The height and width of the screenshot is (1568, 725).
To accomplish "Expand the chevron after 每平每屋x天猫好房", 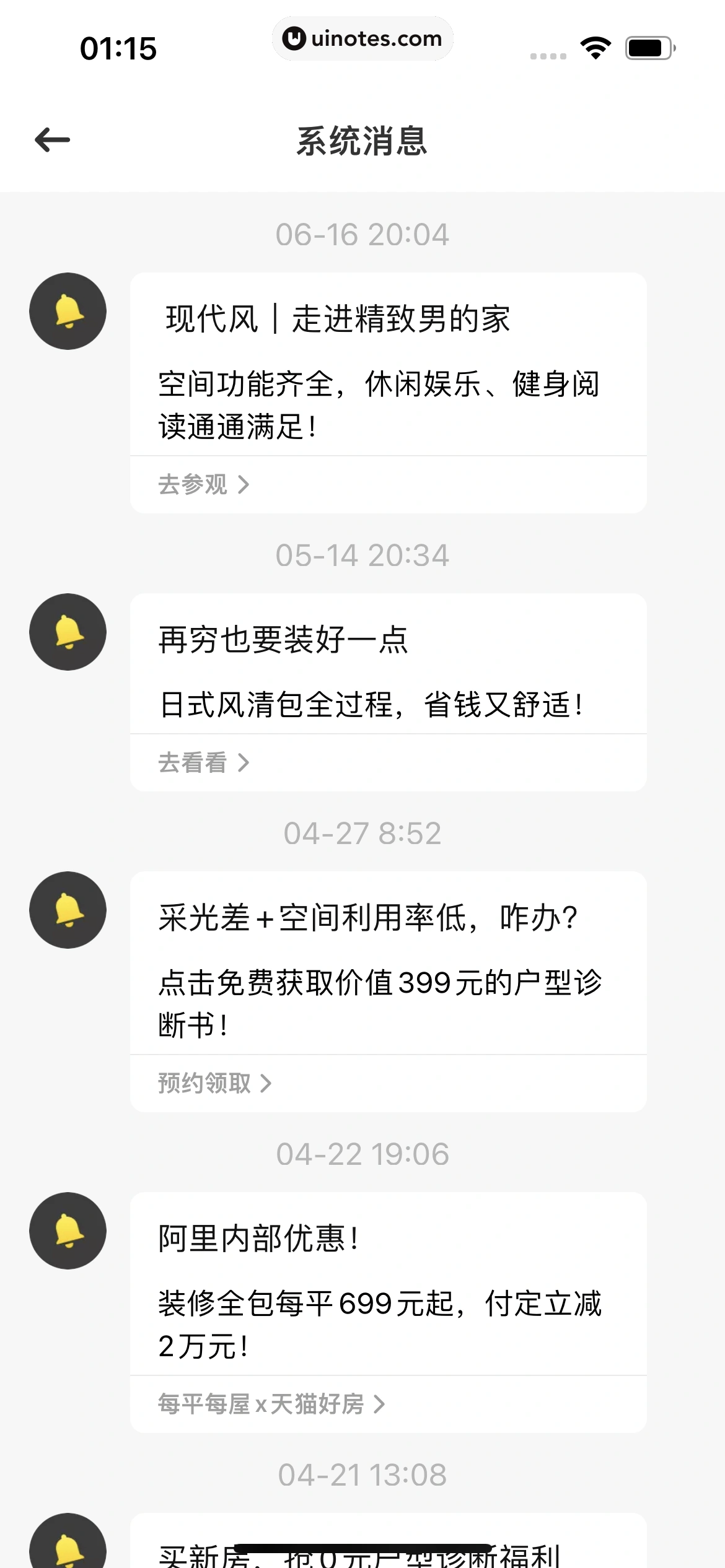I will pos(379,1404).
